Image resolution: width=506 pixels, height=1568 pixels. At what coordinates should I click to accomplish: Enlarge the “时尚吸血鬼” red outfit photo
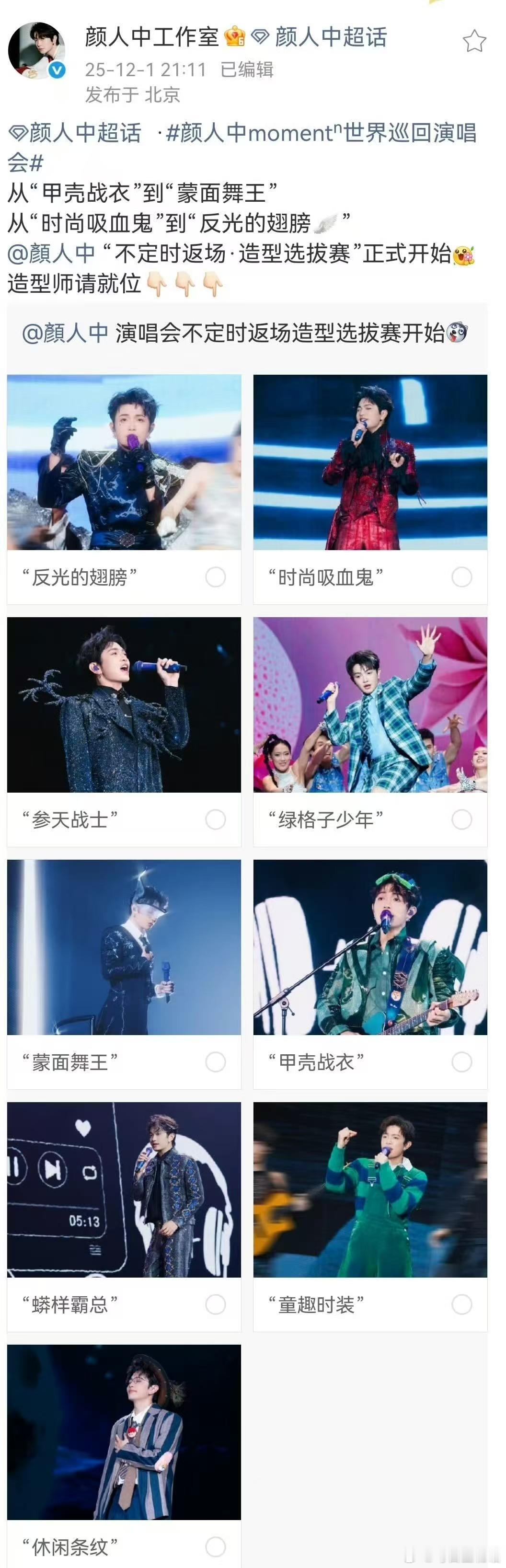tap(370, 462)
